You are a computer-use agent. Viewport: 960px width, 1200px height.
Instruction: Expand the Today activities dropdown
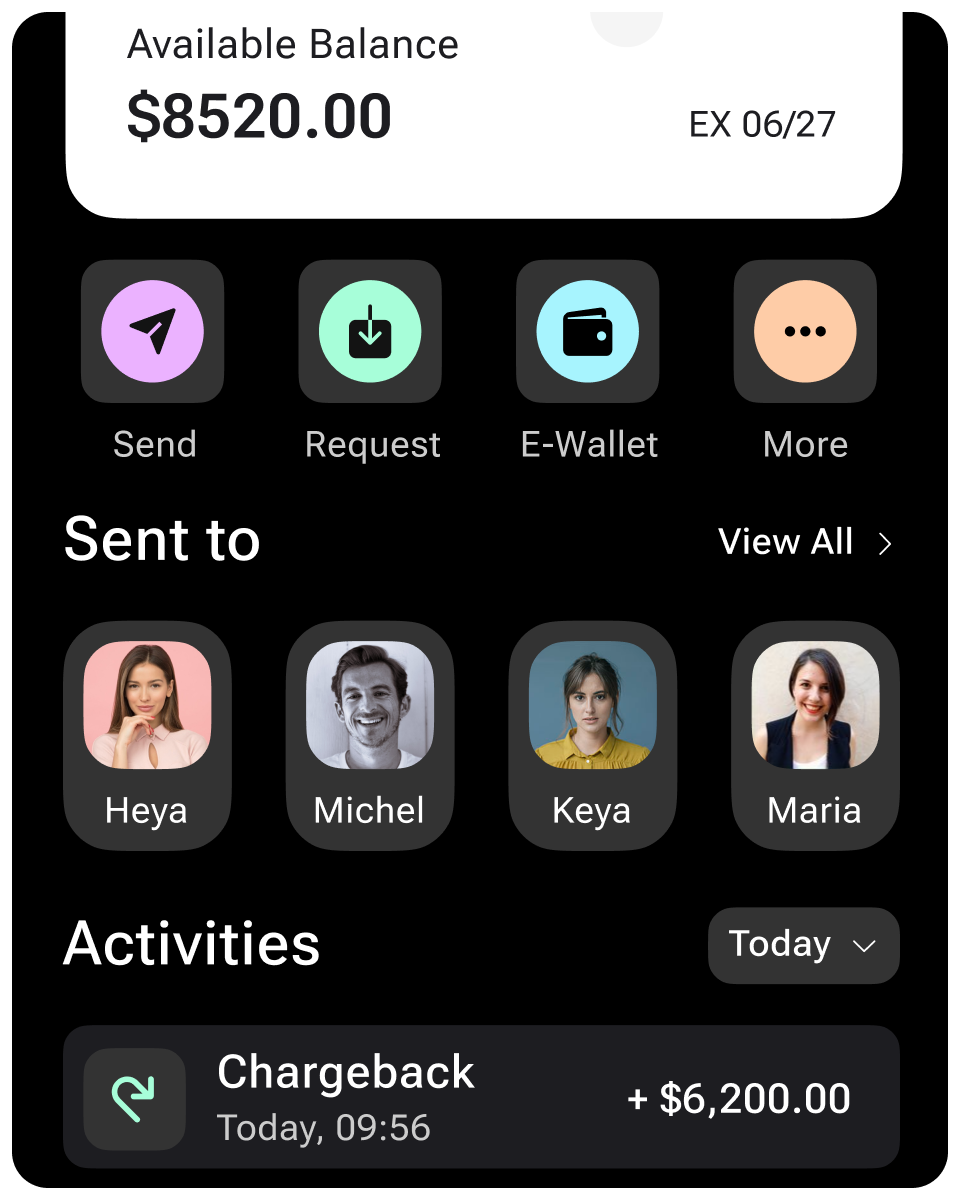803,945
